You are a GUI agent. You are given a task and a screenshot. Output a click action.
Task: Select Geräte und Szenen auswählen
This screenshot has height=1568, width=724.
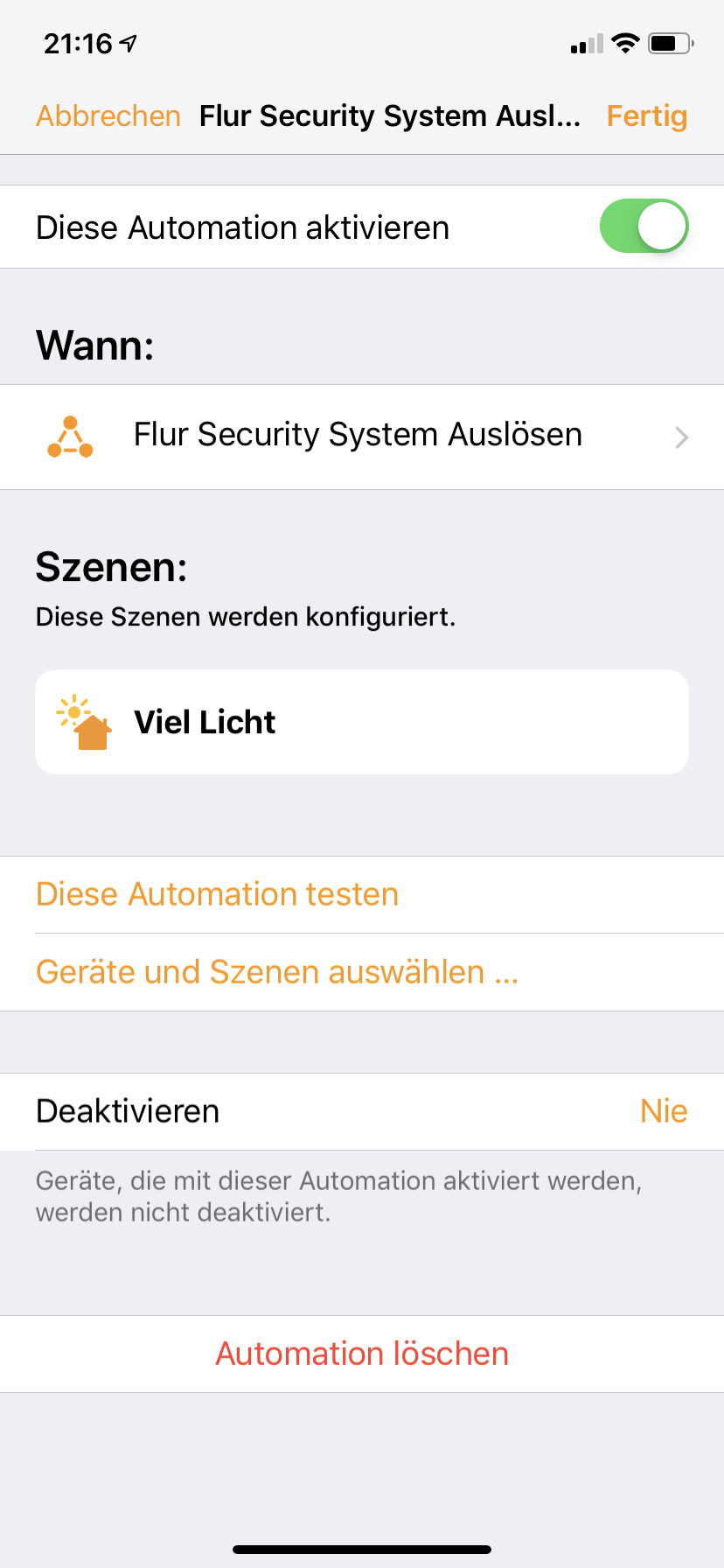(x=277, y=972)
